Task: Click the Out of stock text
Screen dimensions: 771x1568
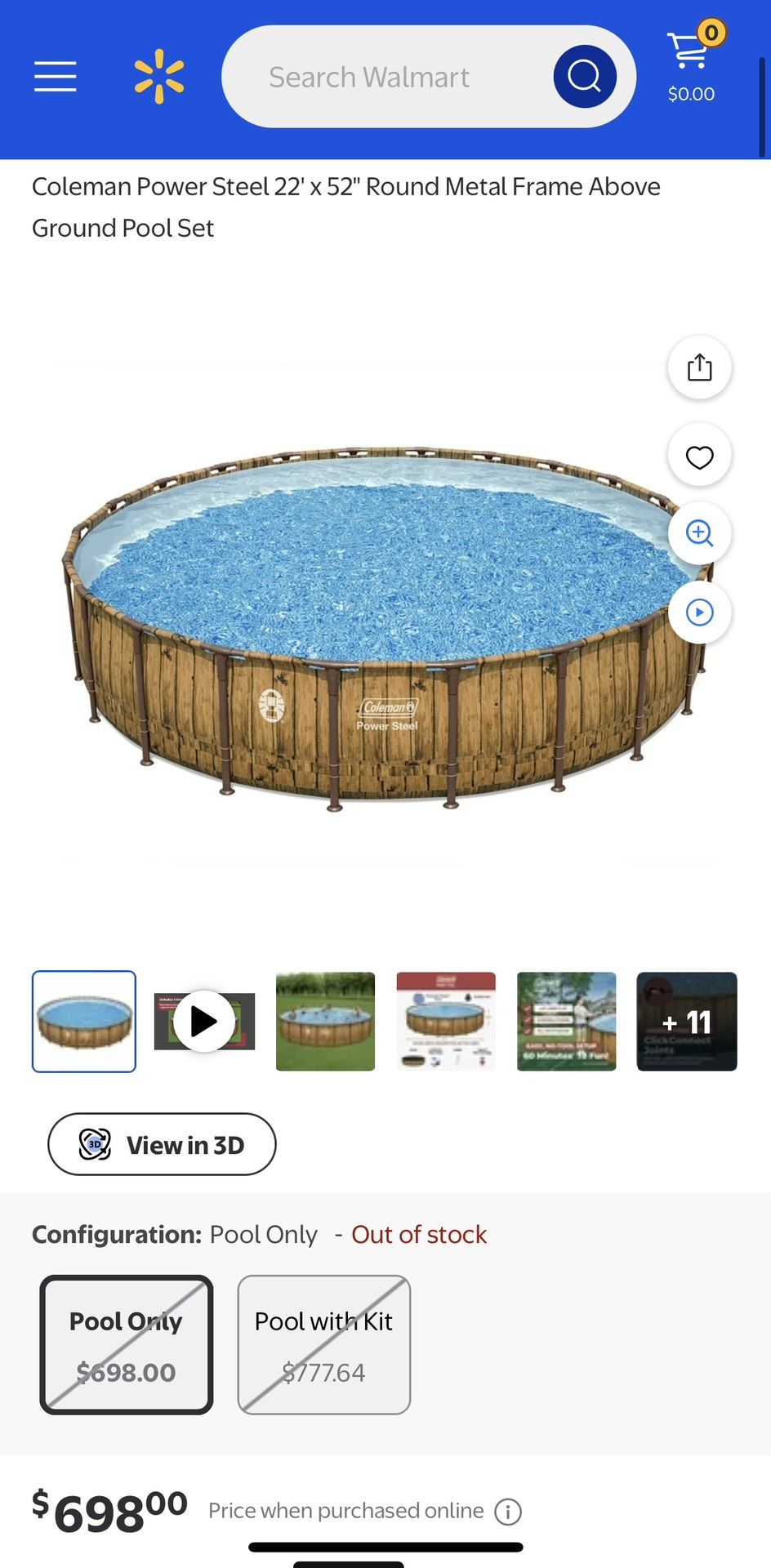Action: 418,1234
